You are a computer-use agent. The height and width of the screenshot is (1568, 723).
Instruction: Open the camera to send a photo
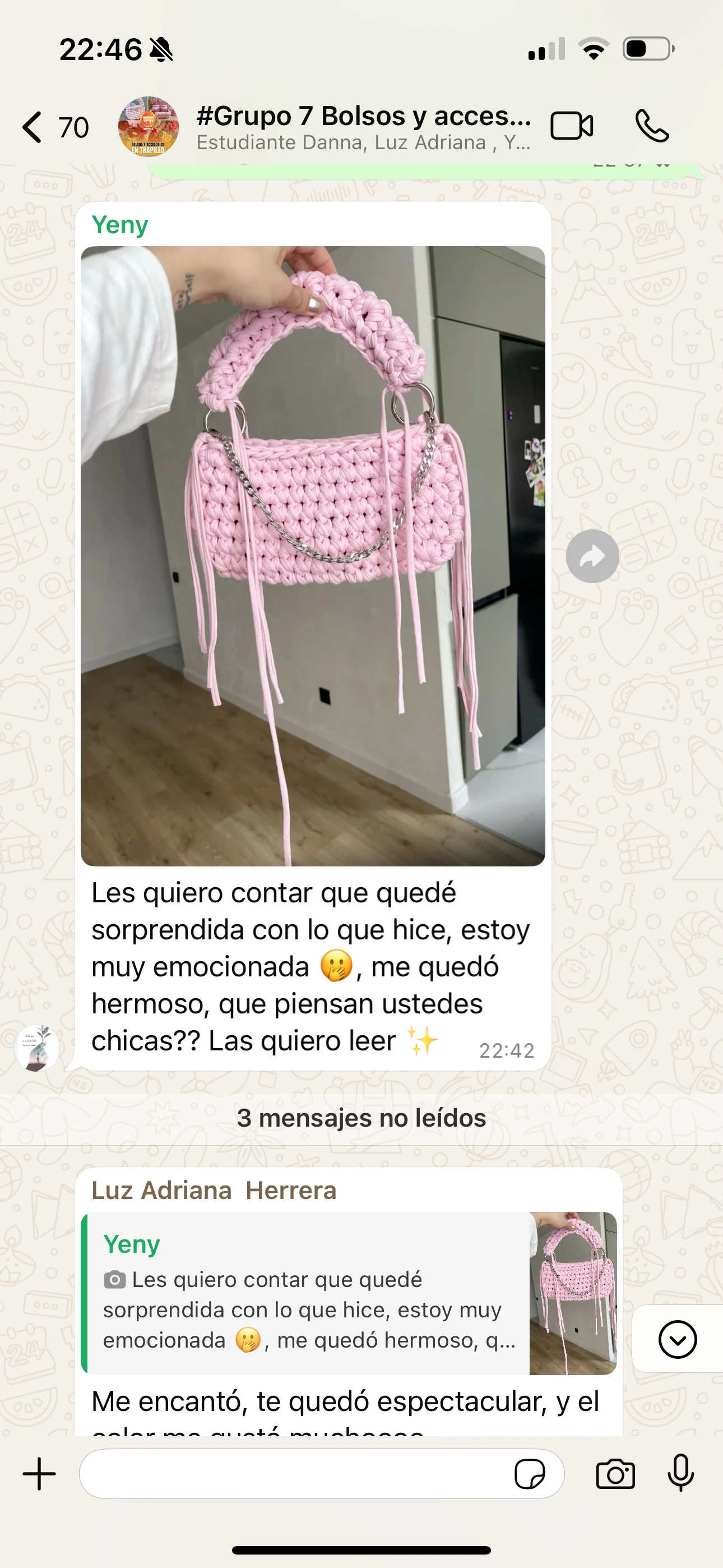(x=615, y=1474)
